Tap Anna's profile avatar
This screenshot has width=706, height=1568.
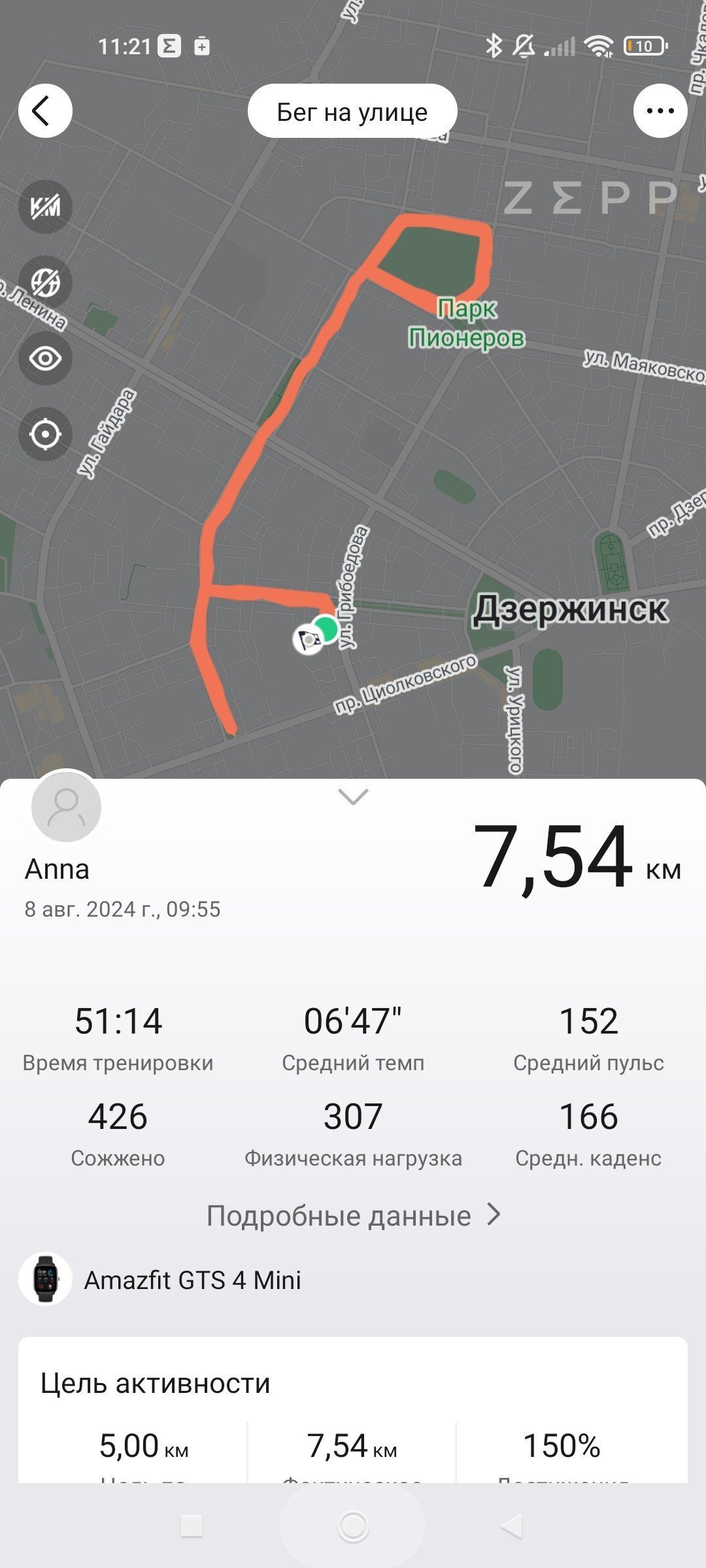coord(66,807)
